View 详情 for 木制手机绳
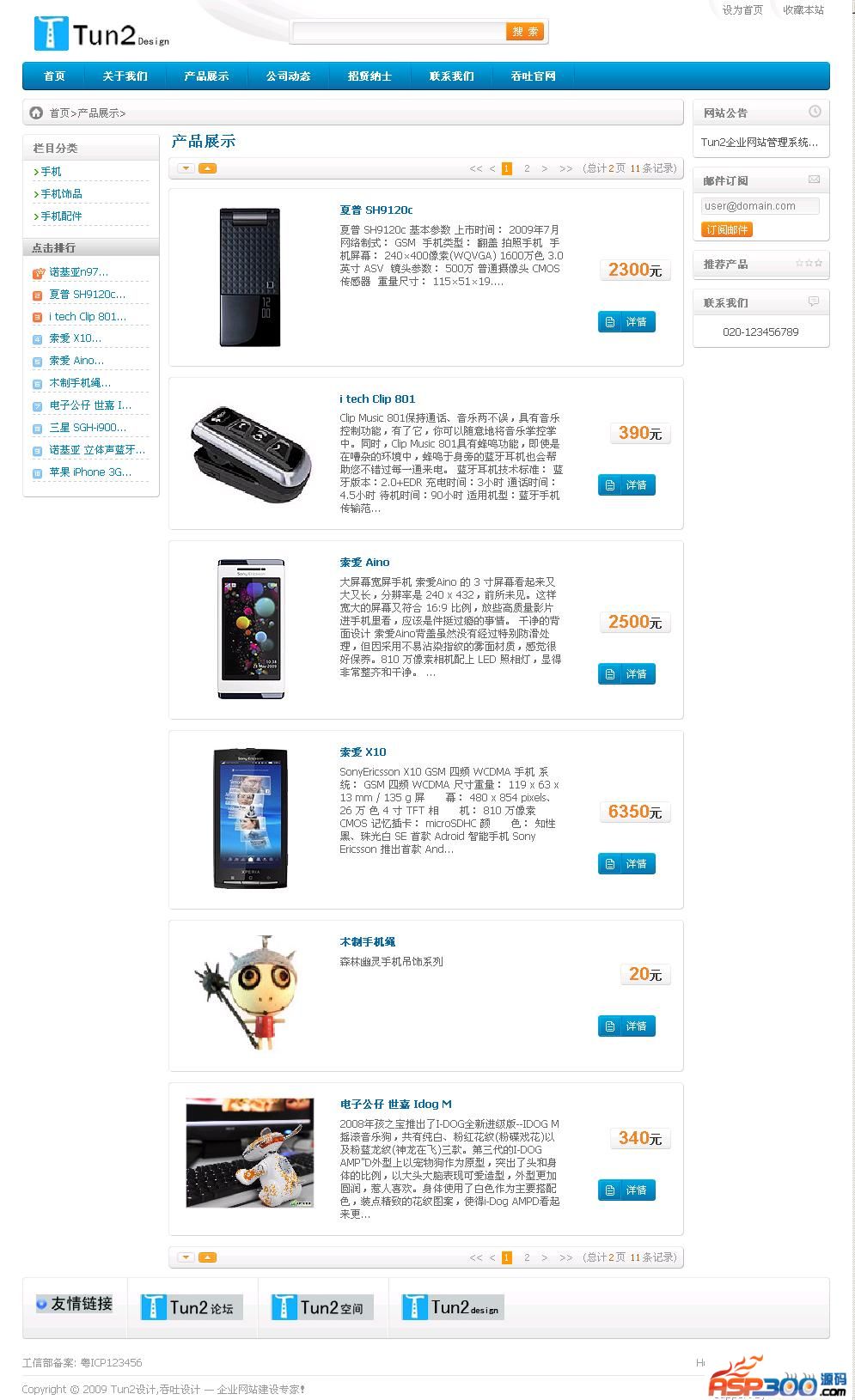855x1400 pixels. click(x=626, y=1026)
